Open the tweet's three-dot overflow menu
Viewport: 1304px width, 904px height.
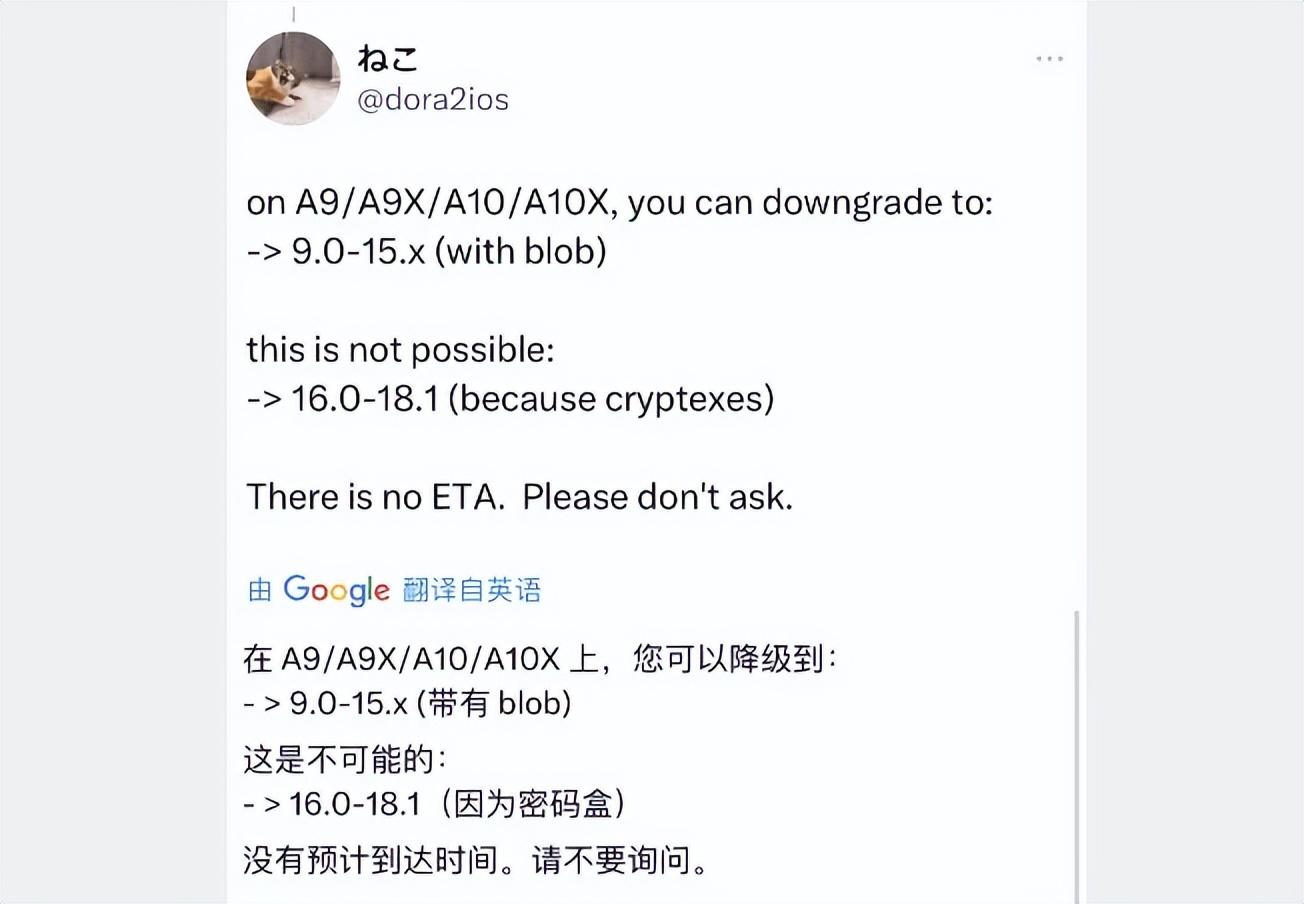(1049, 59)
